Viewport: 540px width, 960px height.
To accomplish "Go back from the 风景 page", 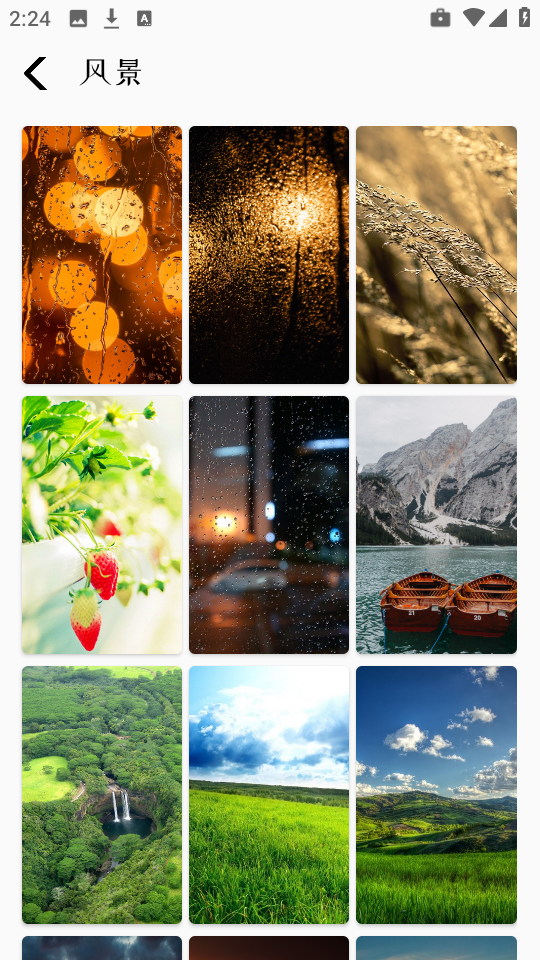I will pos(36,73).
